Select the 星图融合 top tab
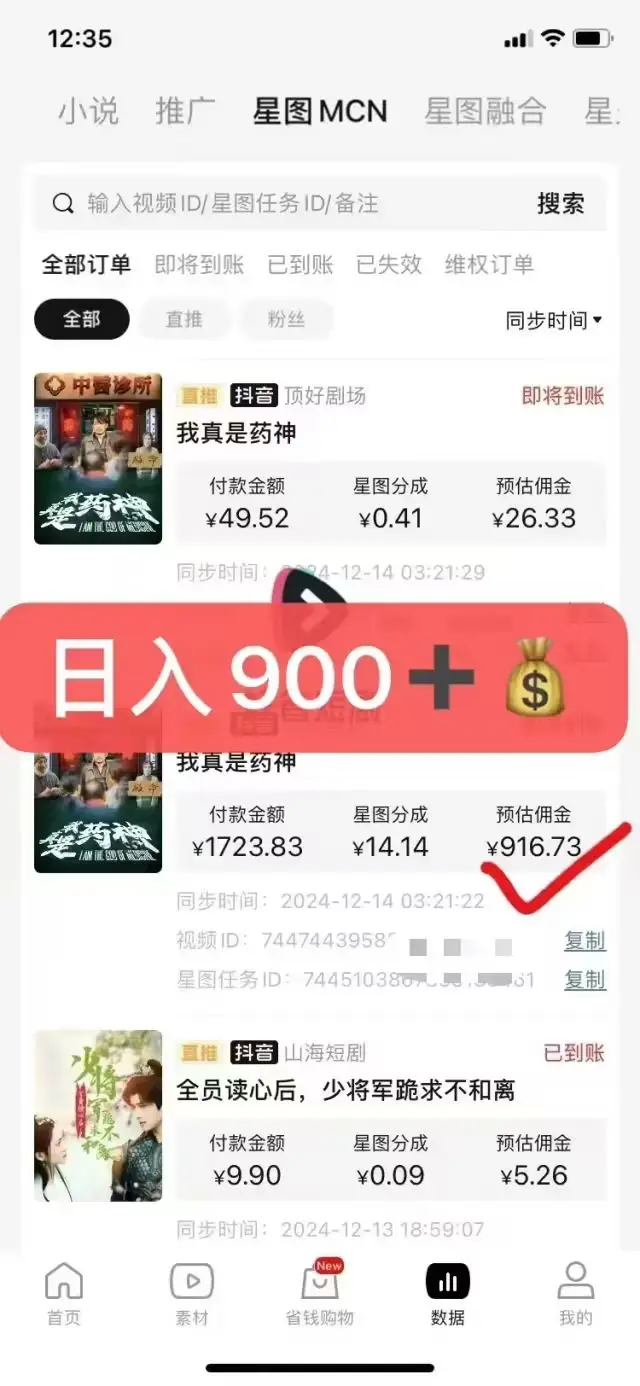Viewport: 640px width, 1386px height. (485, 111)
